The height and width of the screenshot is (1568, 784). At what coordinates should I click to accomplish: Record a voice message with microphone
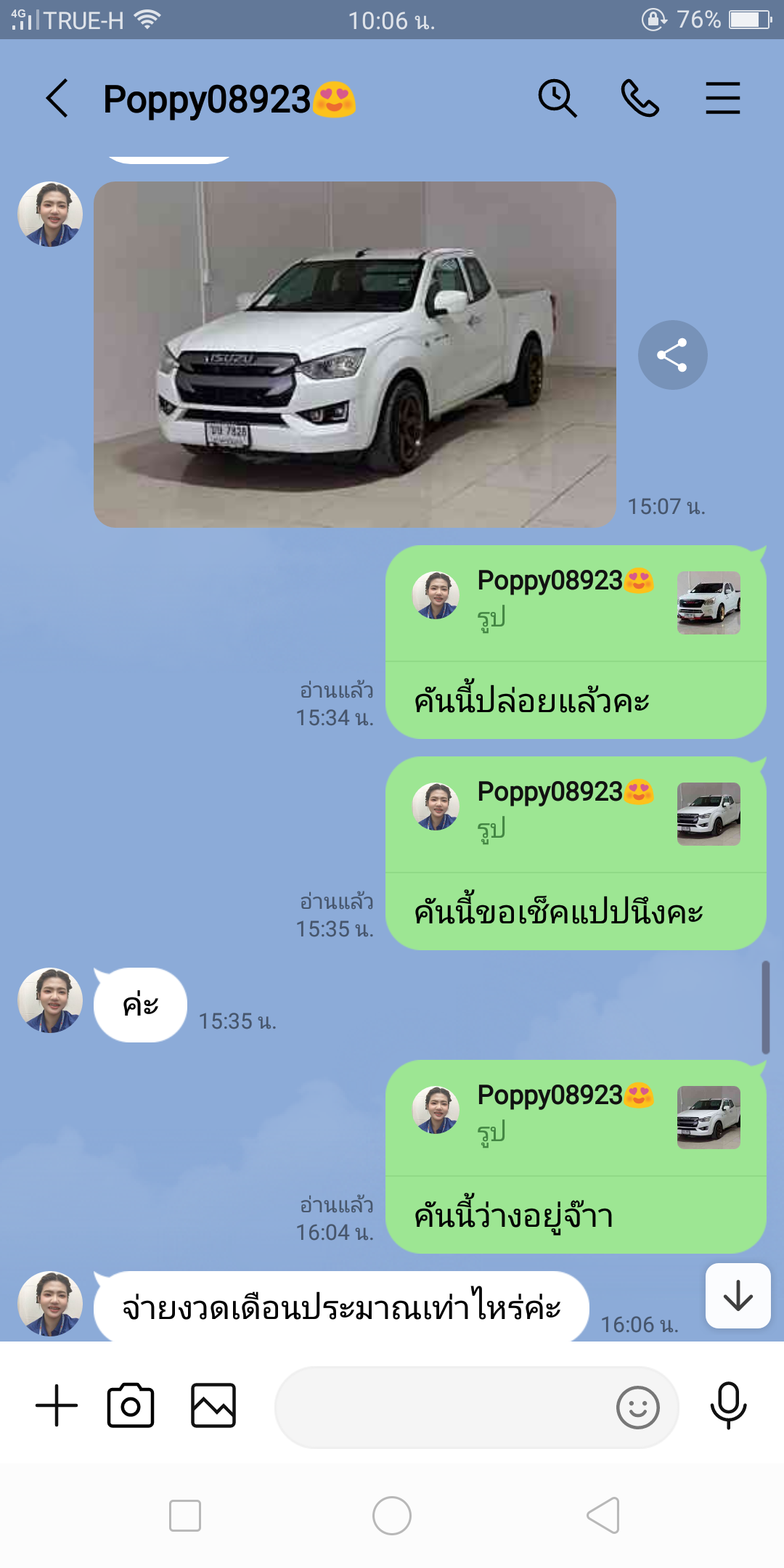pyautogui.click(x=728, y=1406)
